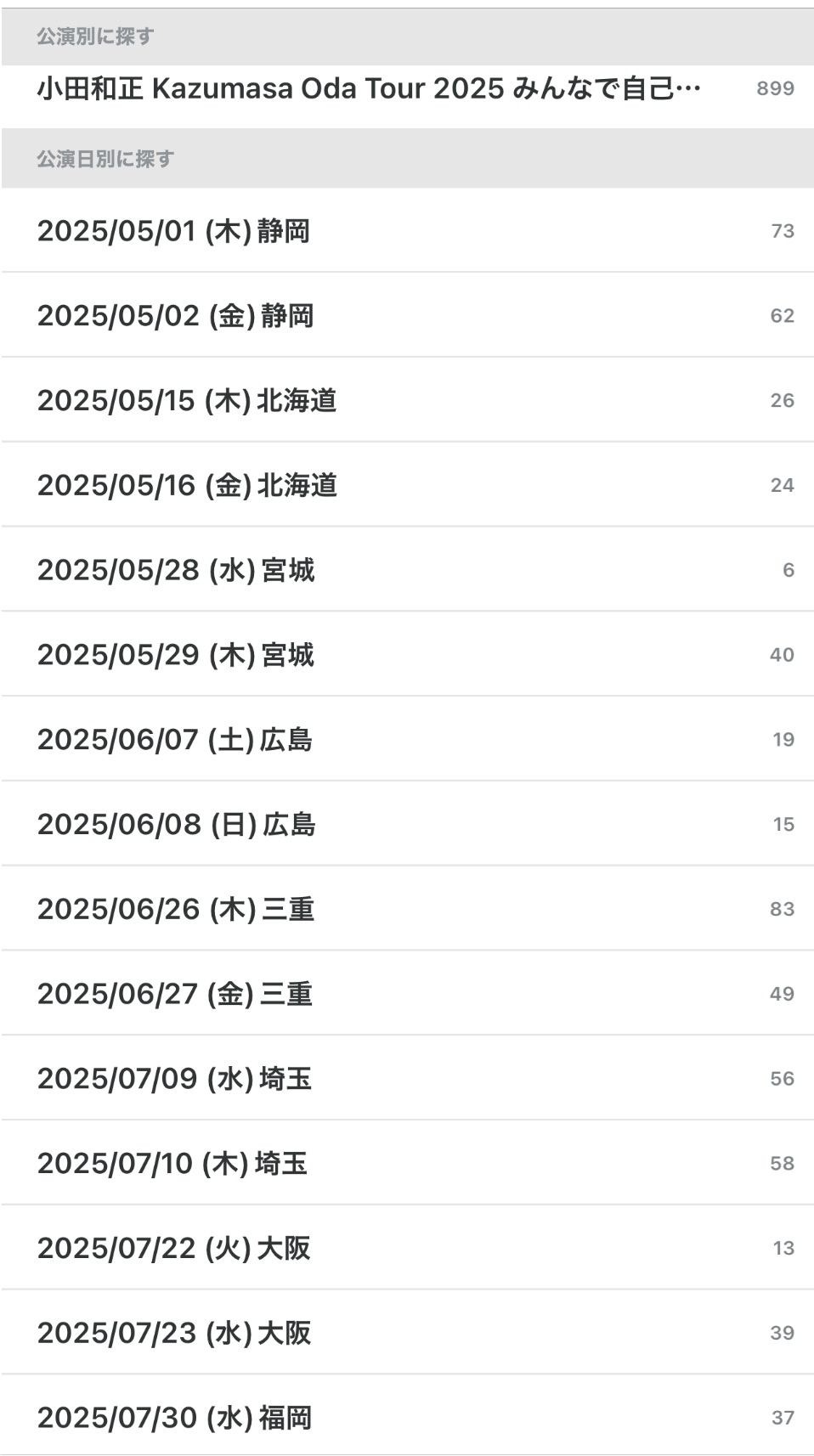
Task: Open the Kazumasa Oda Tour 2025 listing
Action: 407,88
